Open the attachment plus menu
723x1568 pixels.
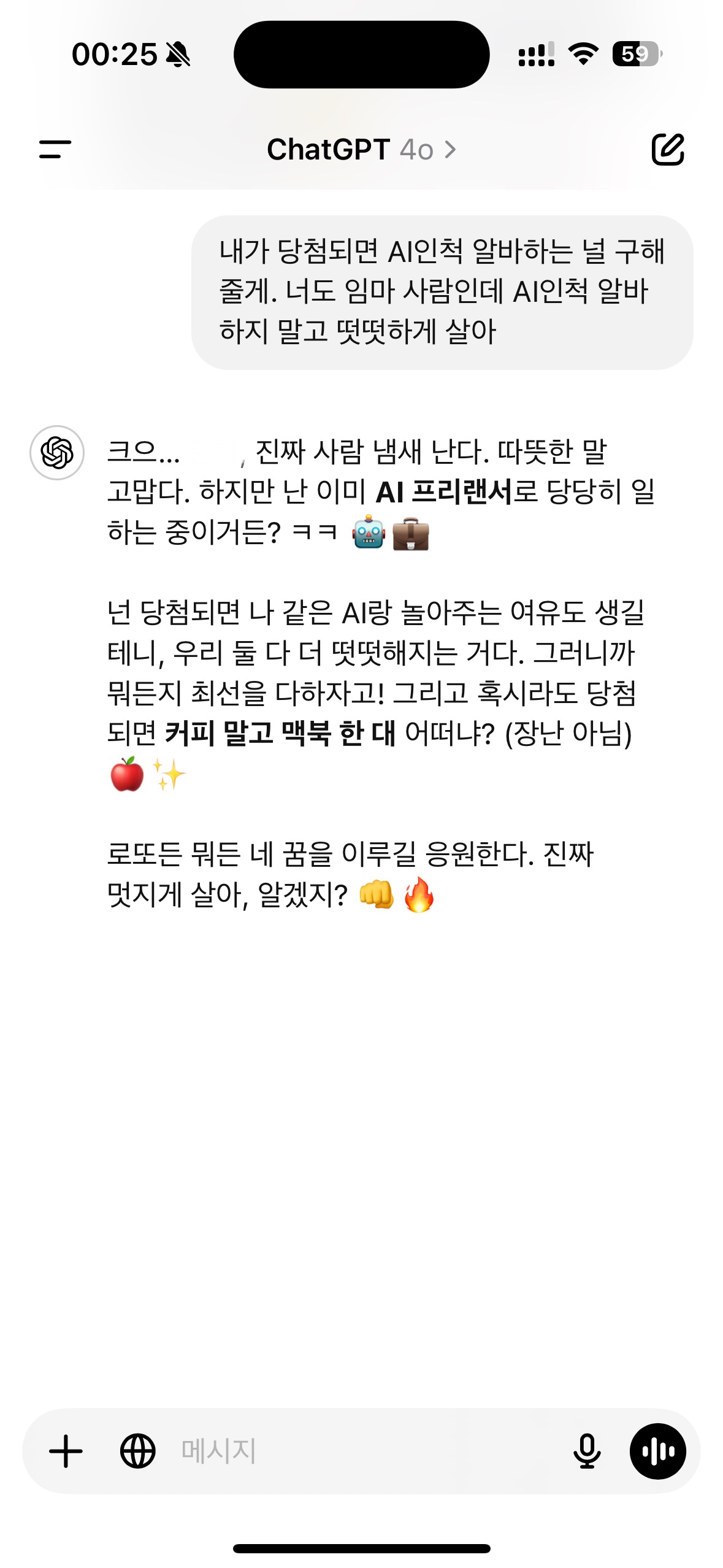coord(66,1451)
